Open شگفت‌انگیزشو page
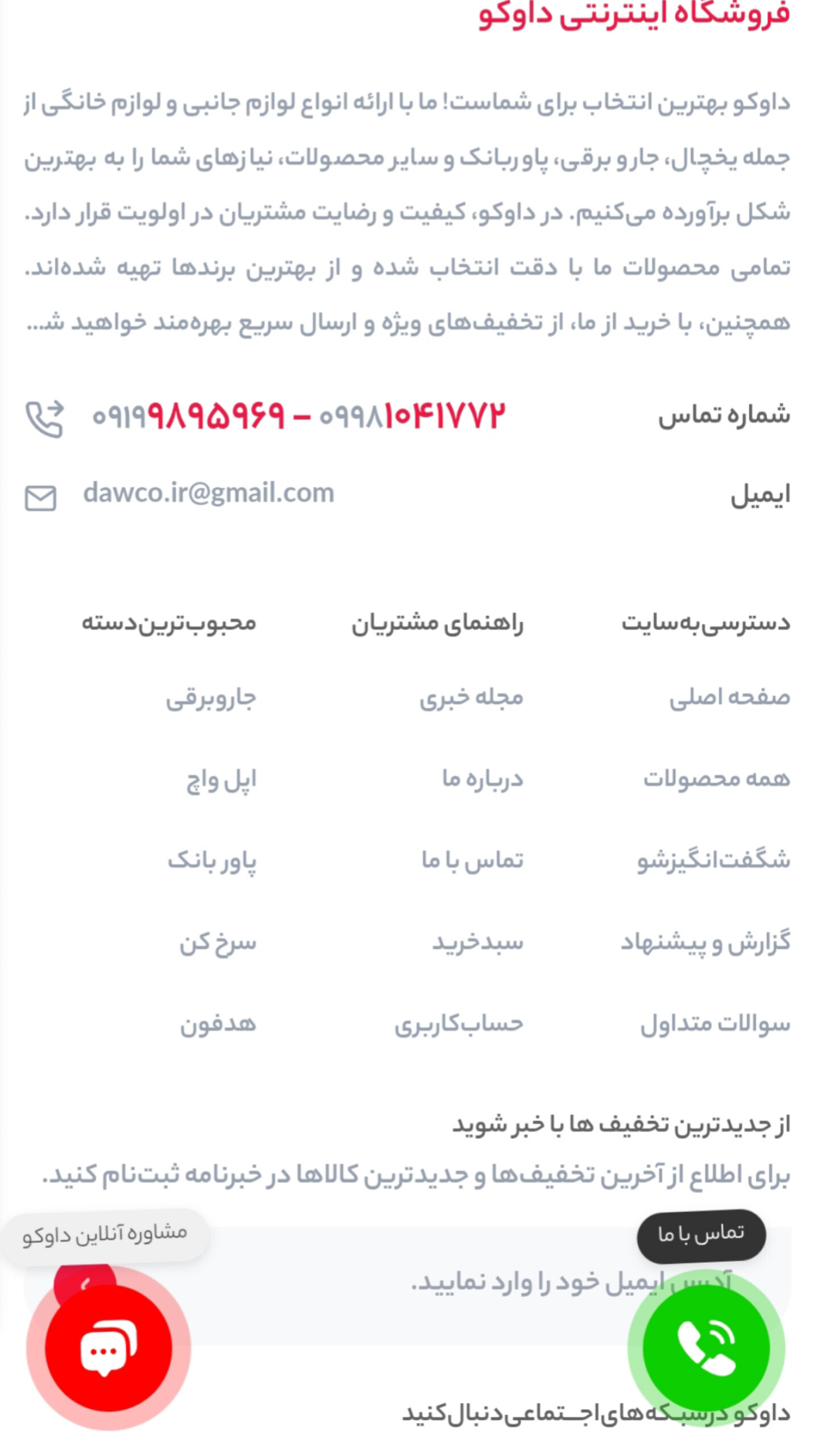Image resolution: width=818 pixels, height=1456 pixels. [x=713, y=861]
